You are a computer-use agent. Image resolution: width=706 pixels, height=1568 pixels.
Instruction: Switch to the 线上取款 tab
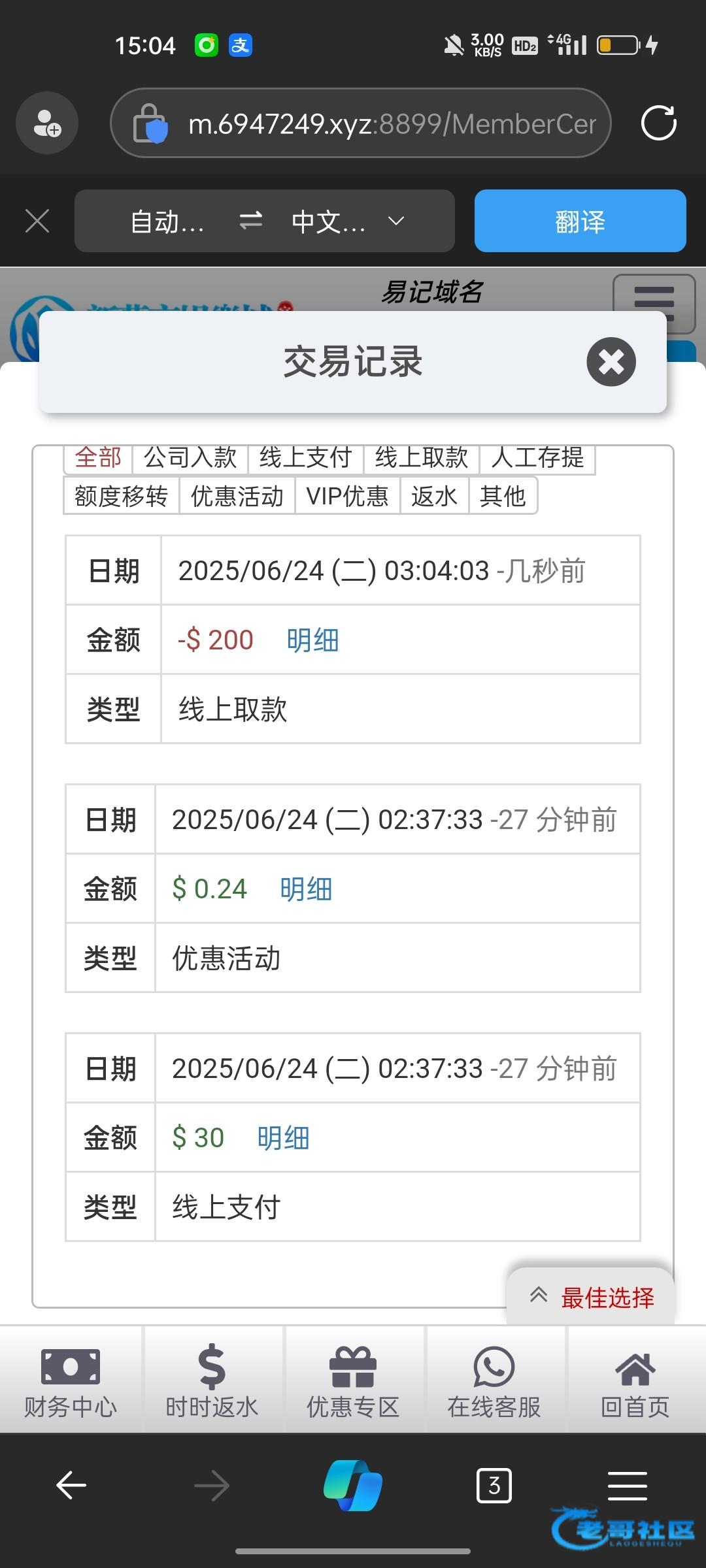pos(422,459)
